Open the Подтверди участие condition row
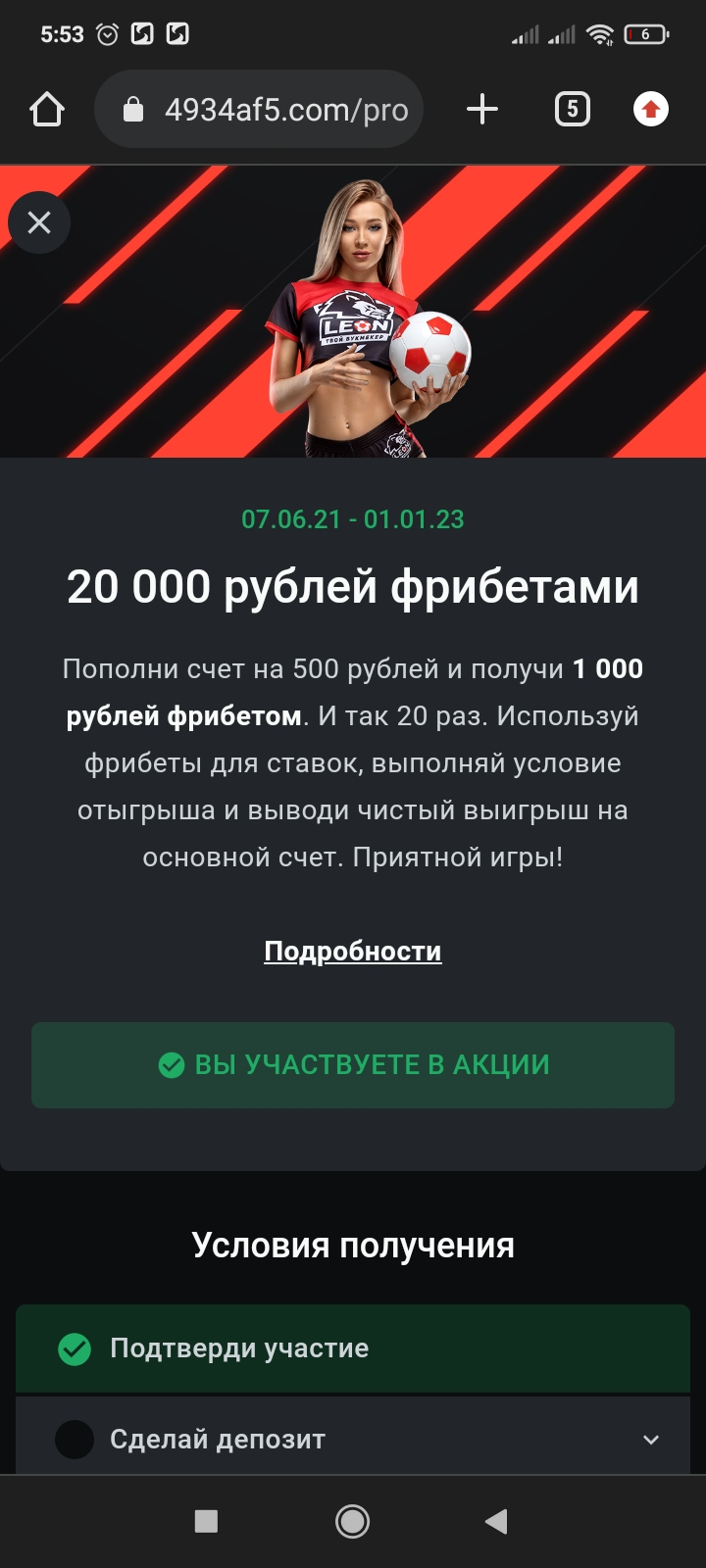Image resolution: width=706 pixels, height=1568 pixels. click(x=353, y=1348)
